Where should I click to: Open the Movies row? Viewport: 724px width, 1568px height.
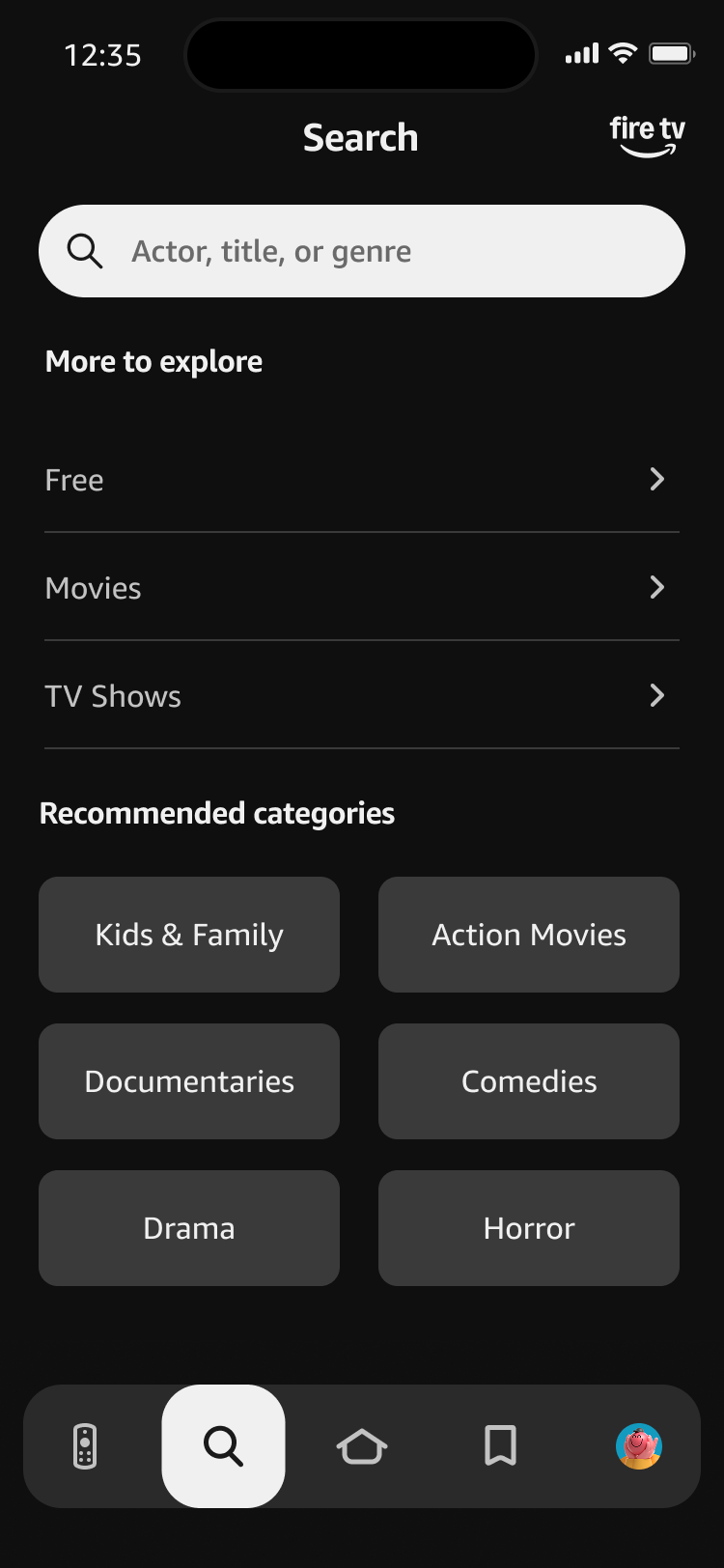[362, 588]
